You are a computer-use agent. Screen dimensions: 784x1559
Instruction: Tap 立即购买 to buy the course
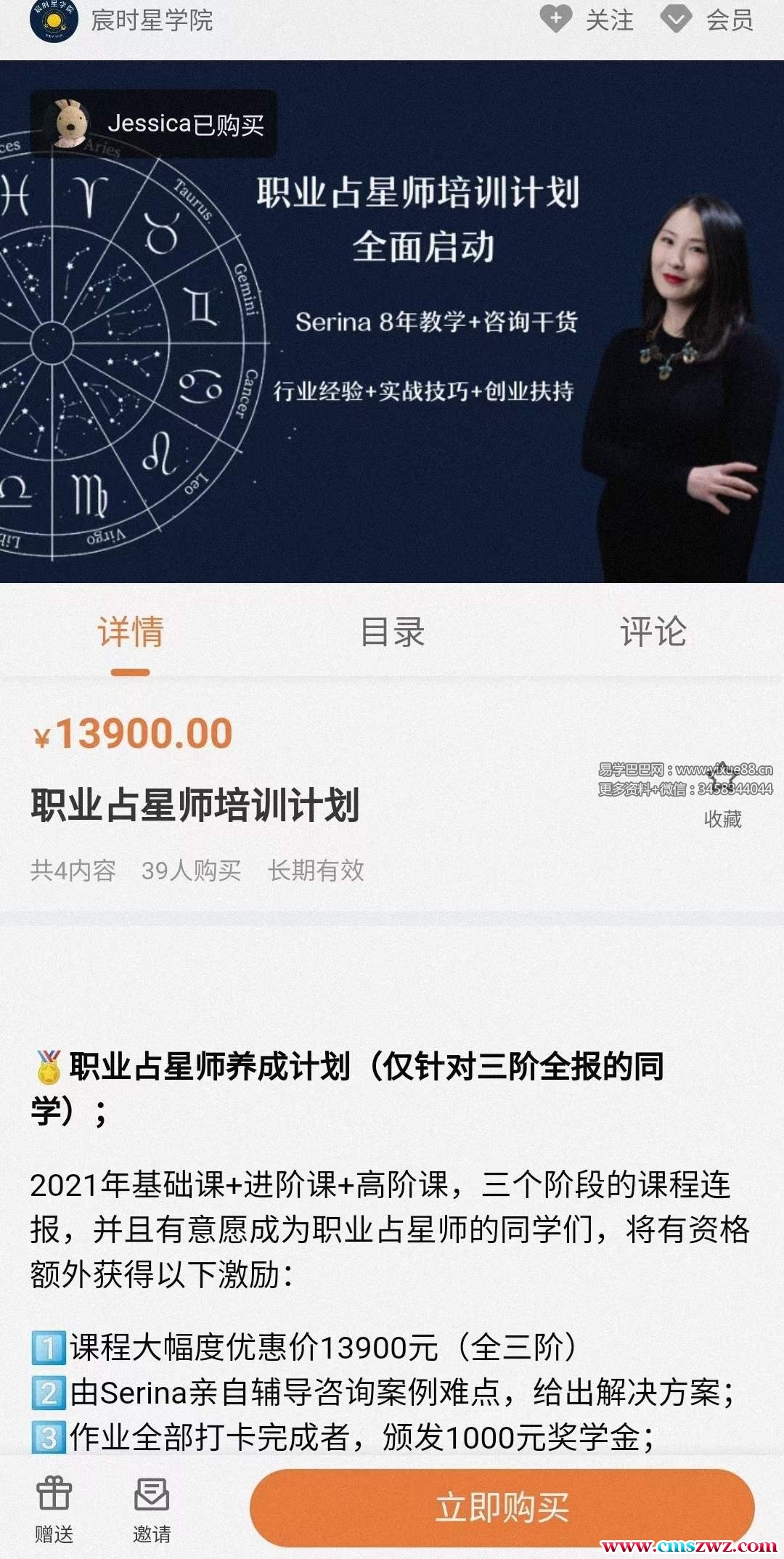point(502,1507)
